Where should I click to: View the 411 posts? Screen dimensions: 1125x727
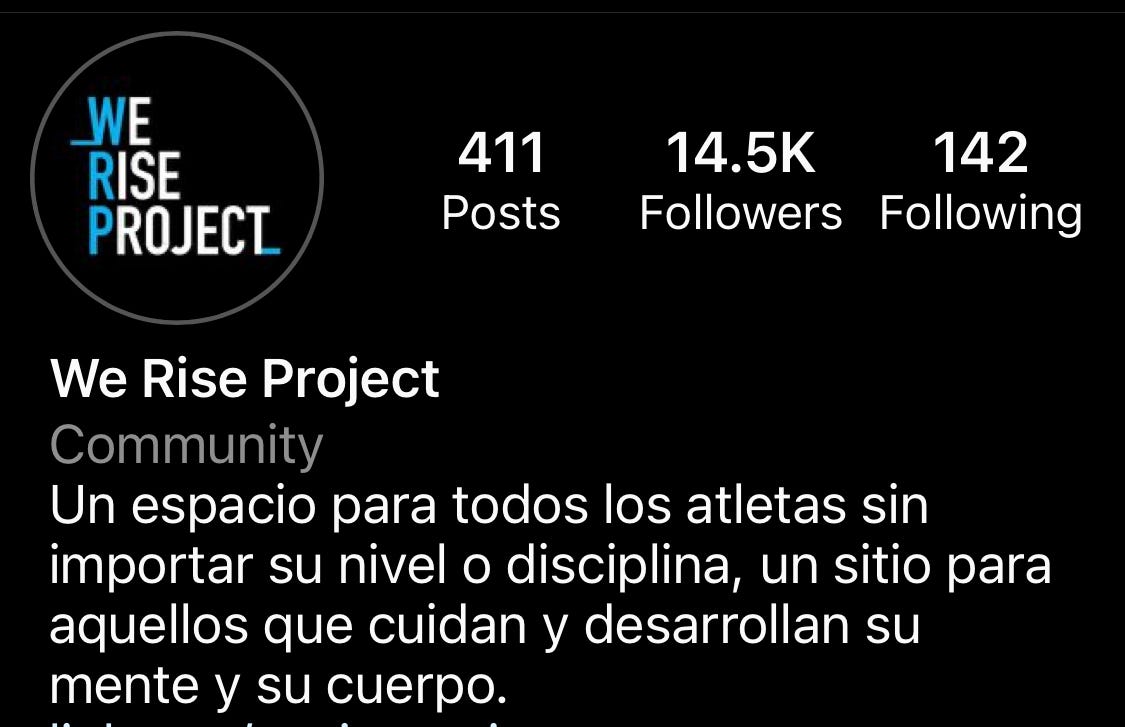click(501, 181)
